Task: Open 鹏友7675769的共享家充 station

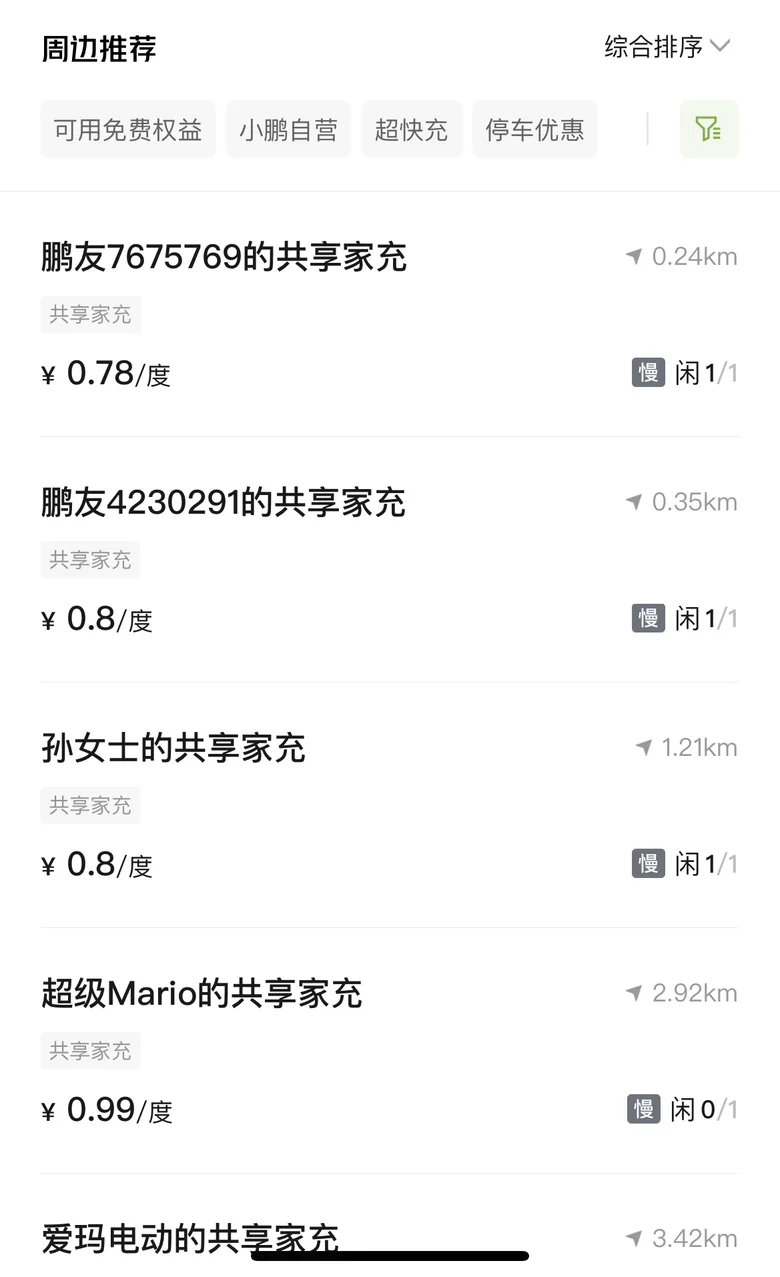Action: [390, 314]
